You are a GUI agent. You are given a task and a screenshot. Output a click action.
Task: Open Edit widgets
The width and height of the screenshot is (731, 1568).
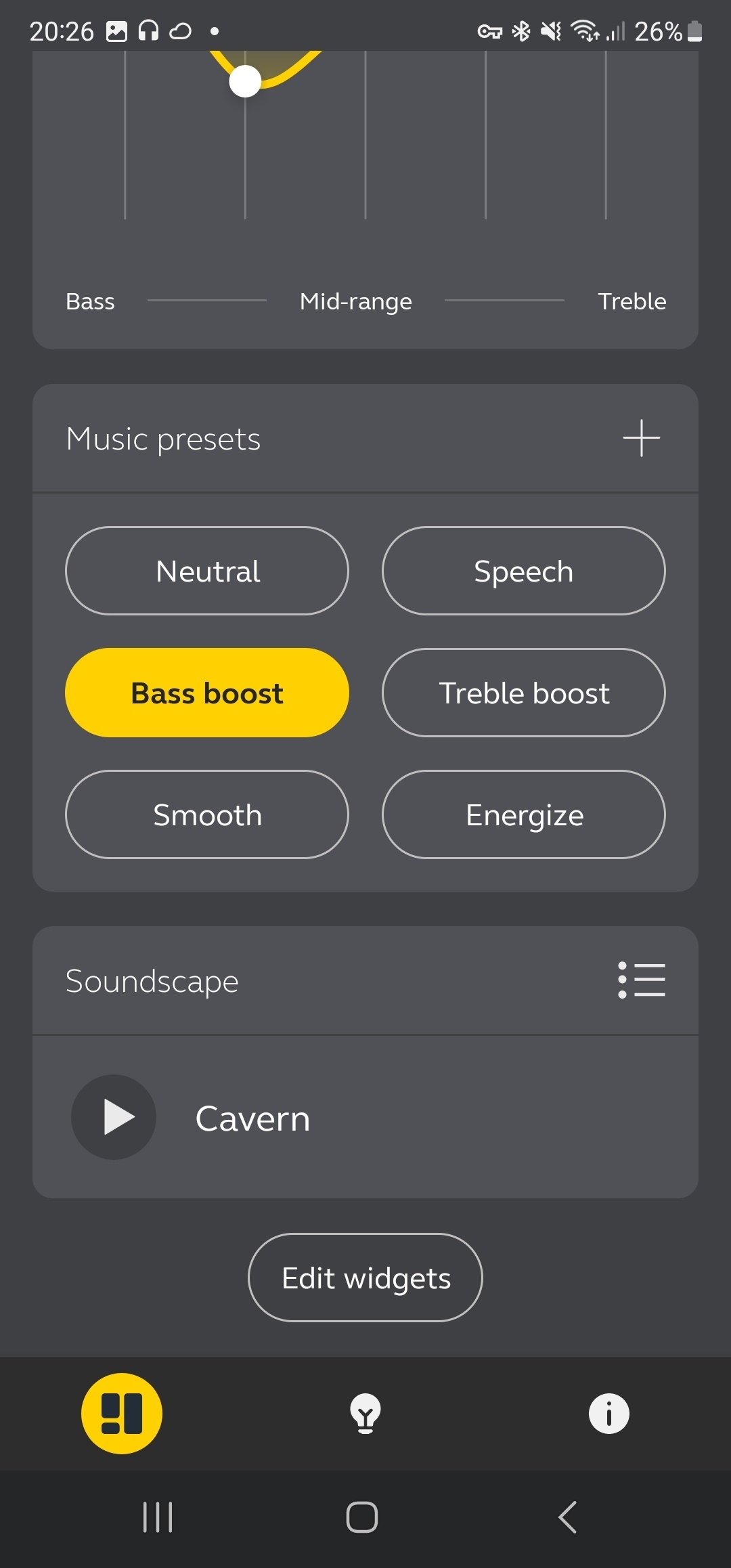(365, 1278)
